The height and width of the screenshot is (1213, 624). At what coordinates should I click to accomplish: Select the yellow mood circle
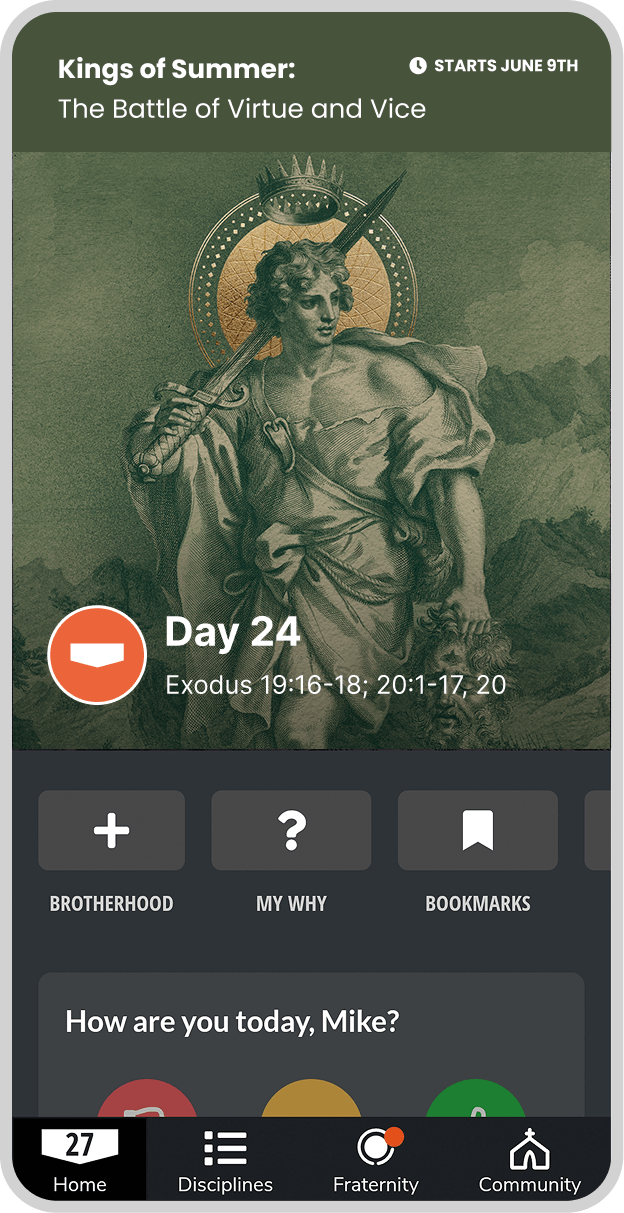coord(311,1098)
